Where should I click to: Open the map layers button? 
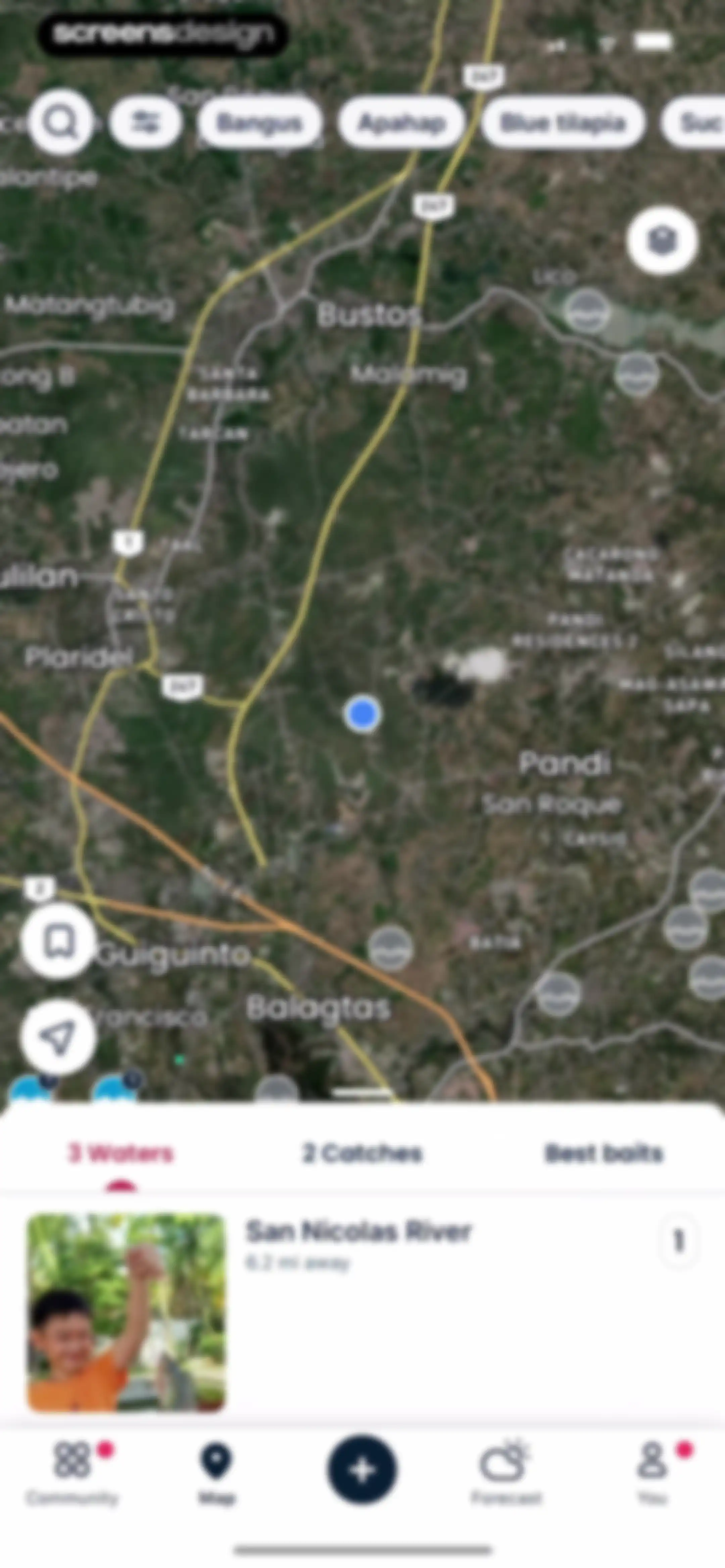(662, 240)
